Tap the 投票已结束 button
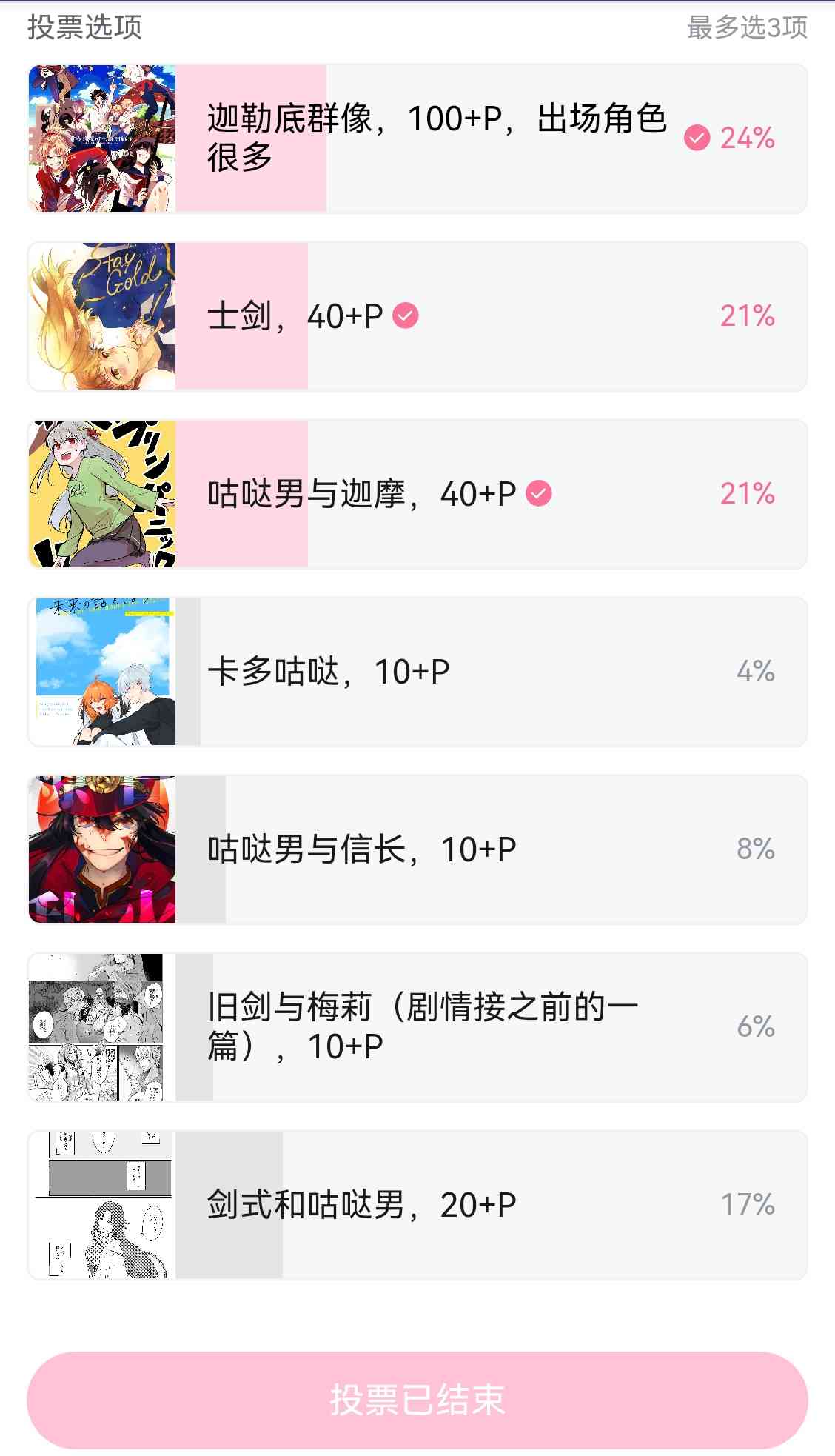The height and width of the screenshot is (1456, 835). tap(417, 1400)
